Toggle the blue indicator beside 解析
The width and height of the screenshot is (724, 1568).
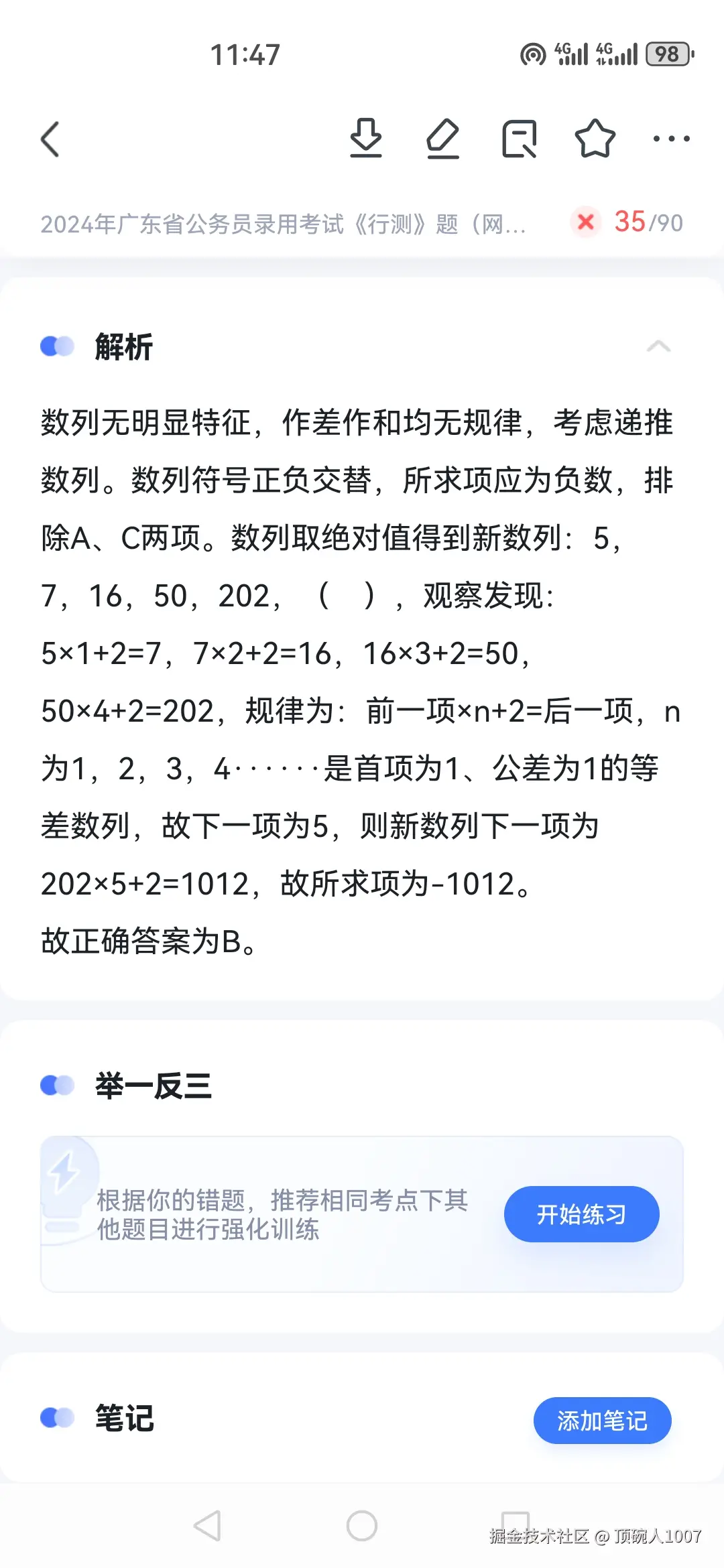(58, 346)
